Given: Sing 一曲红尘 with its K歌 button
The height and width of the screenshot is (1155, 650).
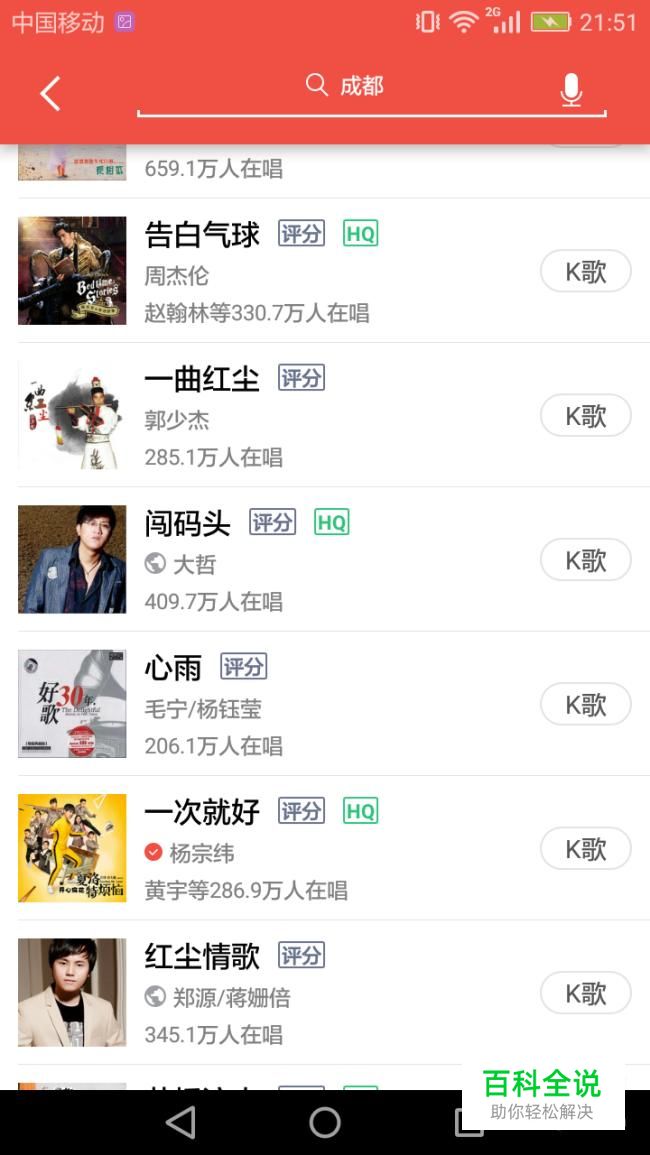Looking at the screenshot, I should click(585, 415).
